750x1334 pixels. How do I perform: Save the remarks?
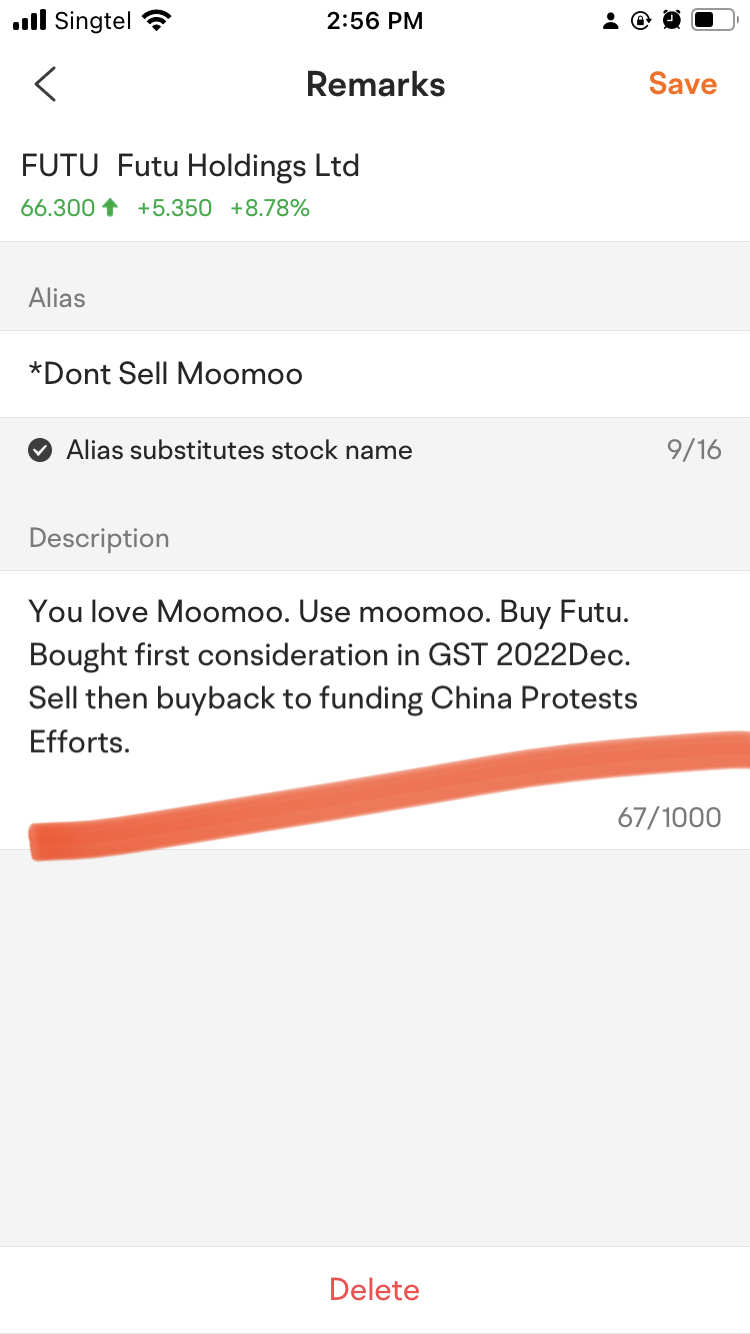point(682,84)
